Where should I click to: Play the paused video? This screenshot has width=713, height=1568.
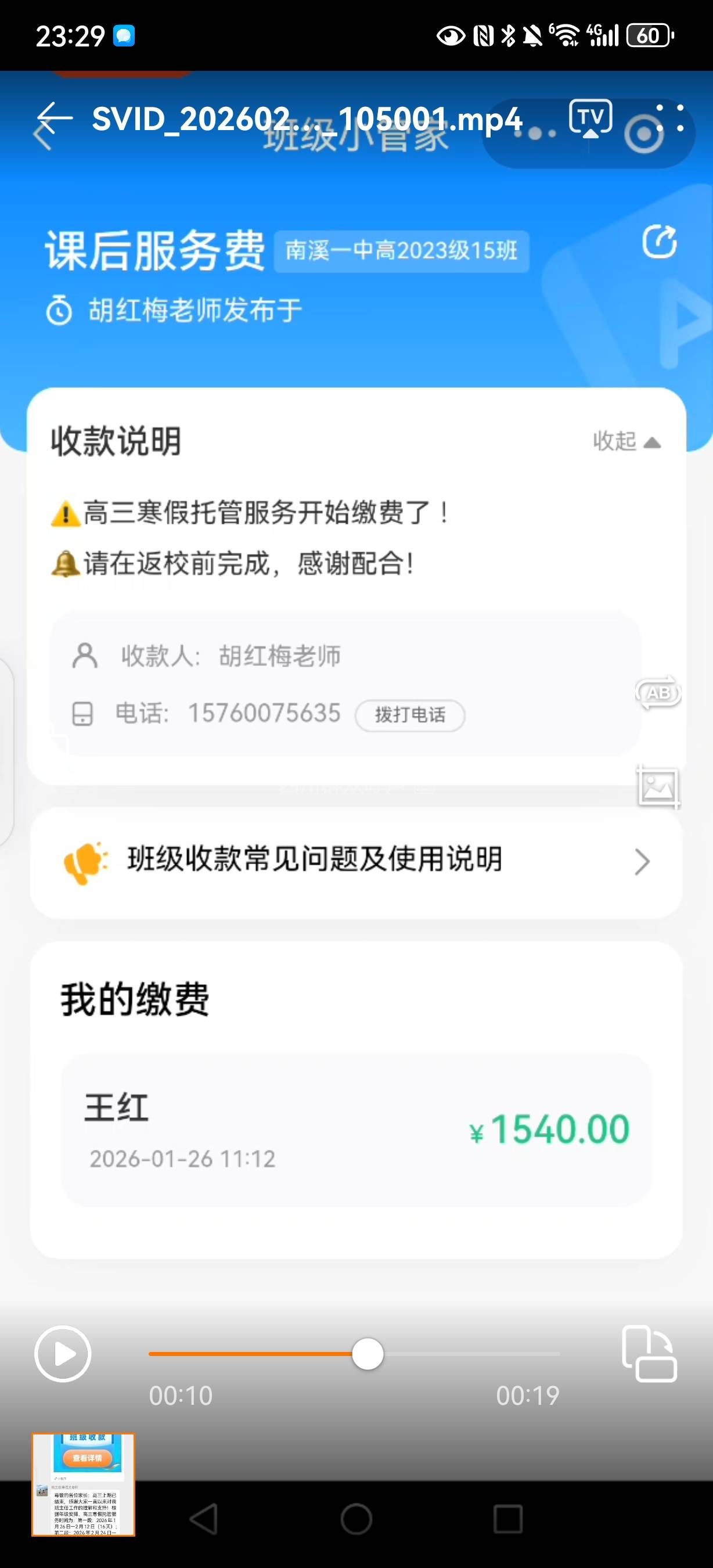pos(63,1354)
